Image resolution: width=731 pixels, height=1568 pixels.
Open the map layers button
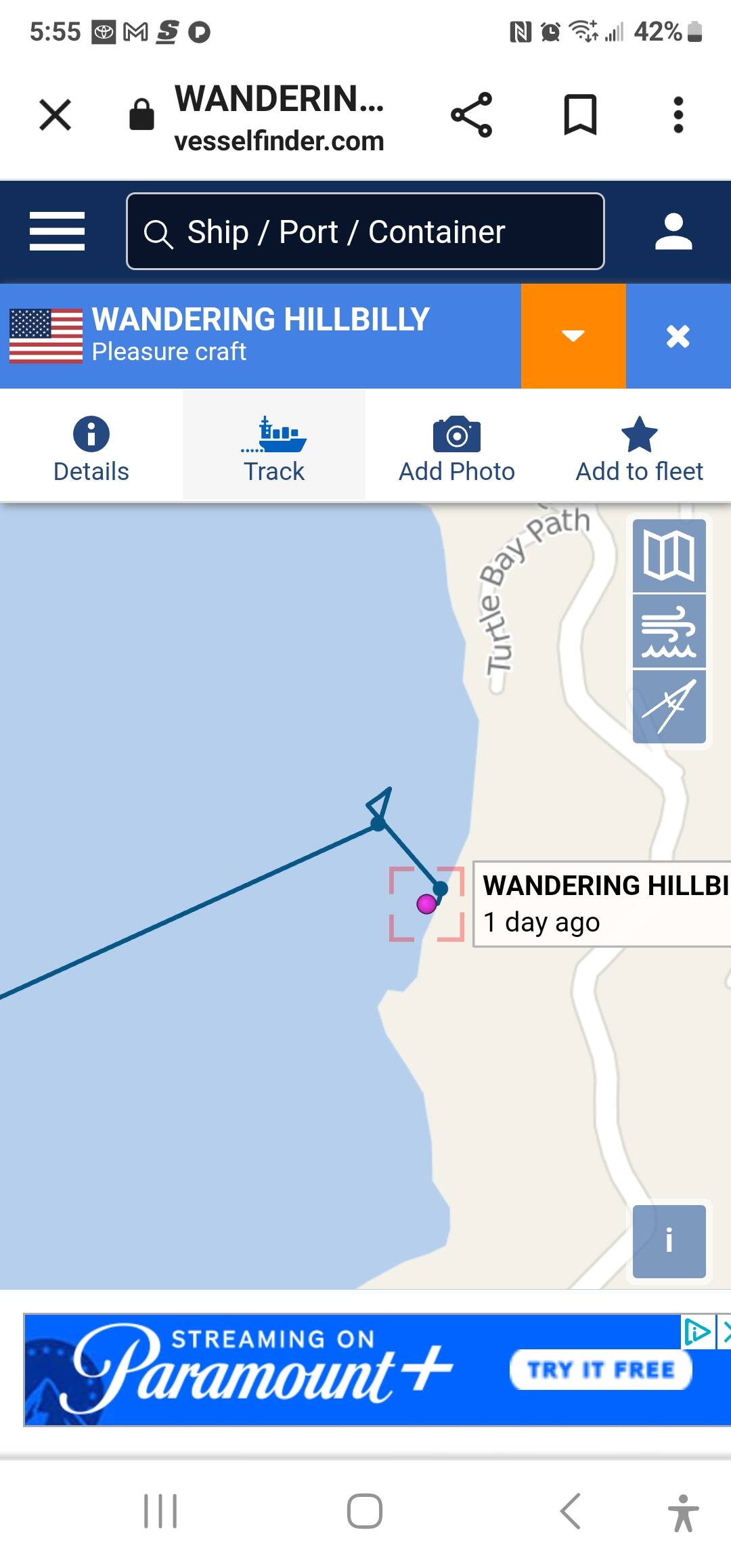669,556
